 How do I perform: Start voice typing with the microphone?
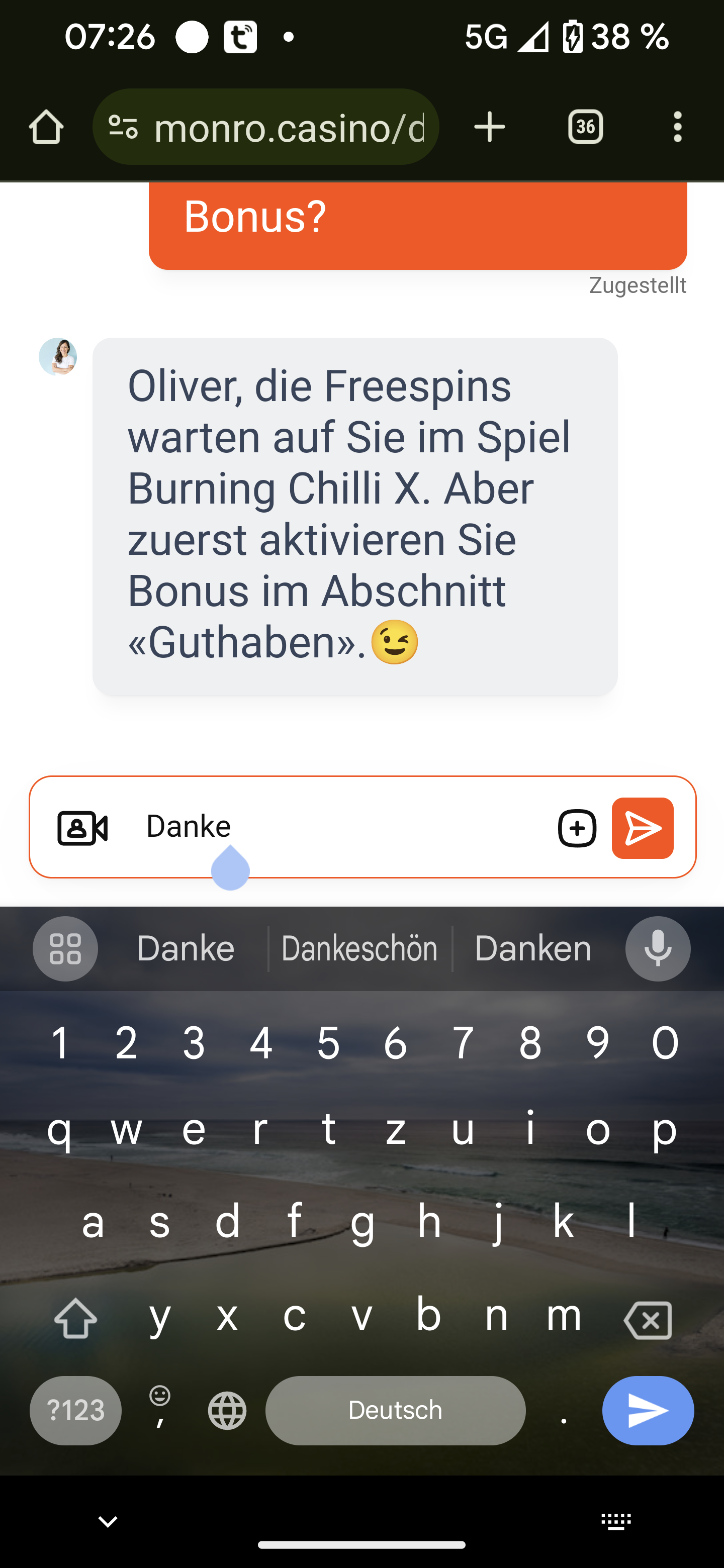click(x=658, y=948)
